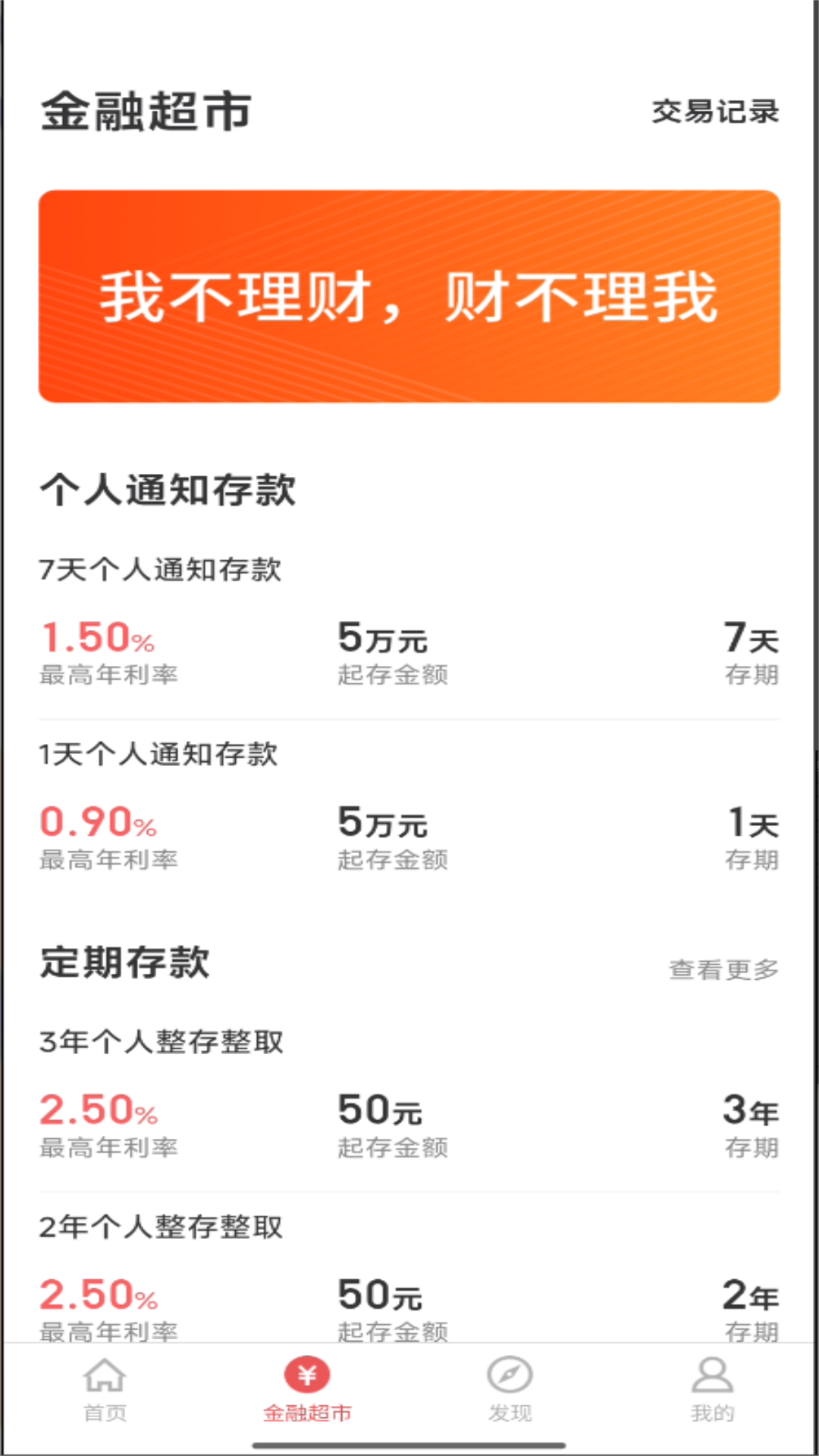Select the 金融超市 tab
Screen dimensions: 819x1456
click(x=307, y=1389)
